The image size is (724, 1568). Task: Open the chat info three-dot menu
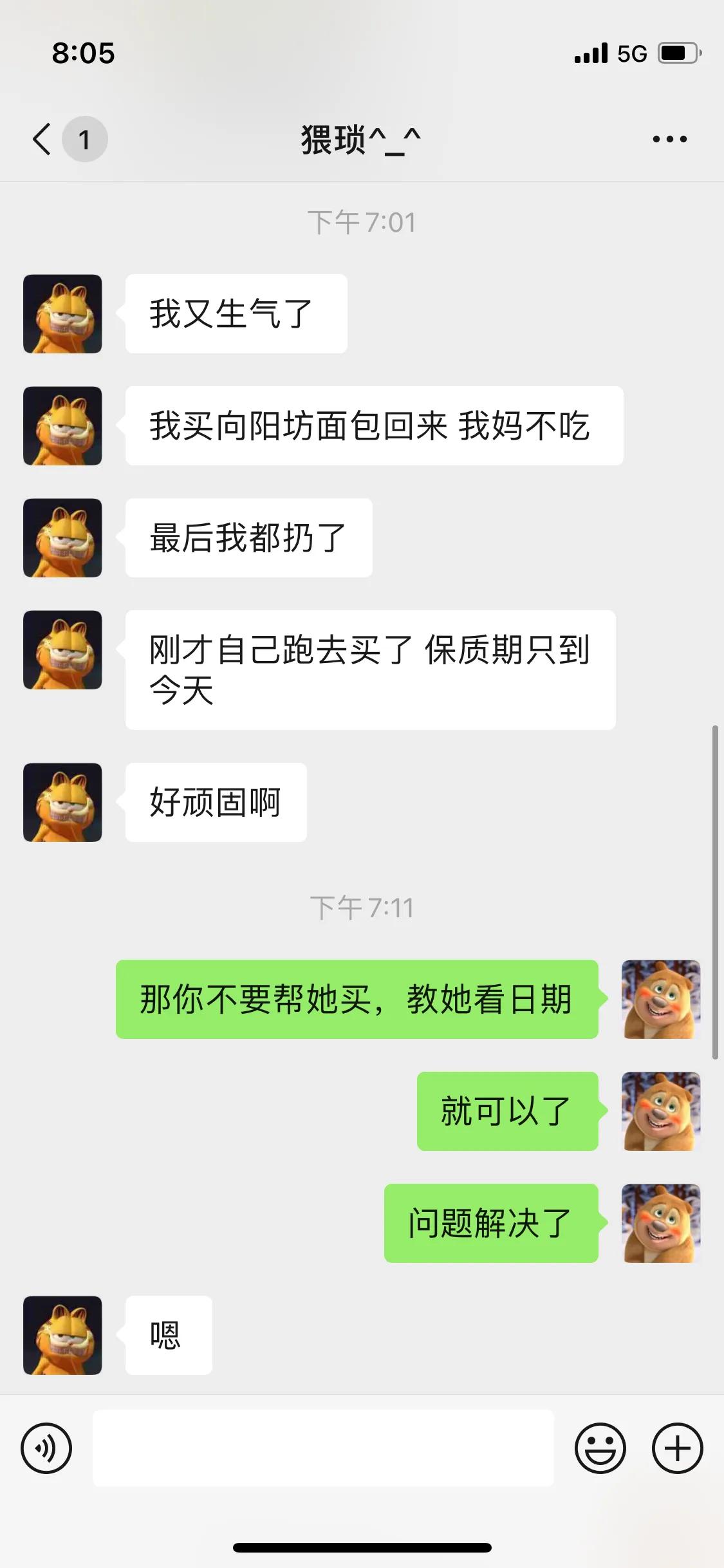pyautogui.click(x=669, y=139)
